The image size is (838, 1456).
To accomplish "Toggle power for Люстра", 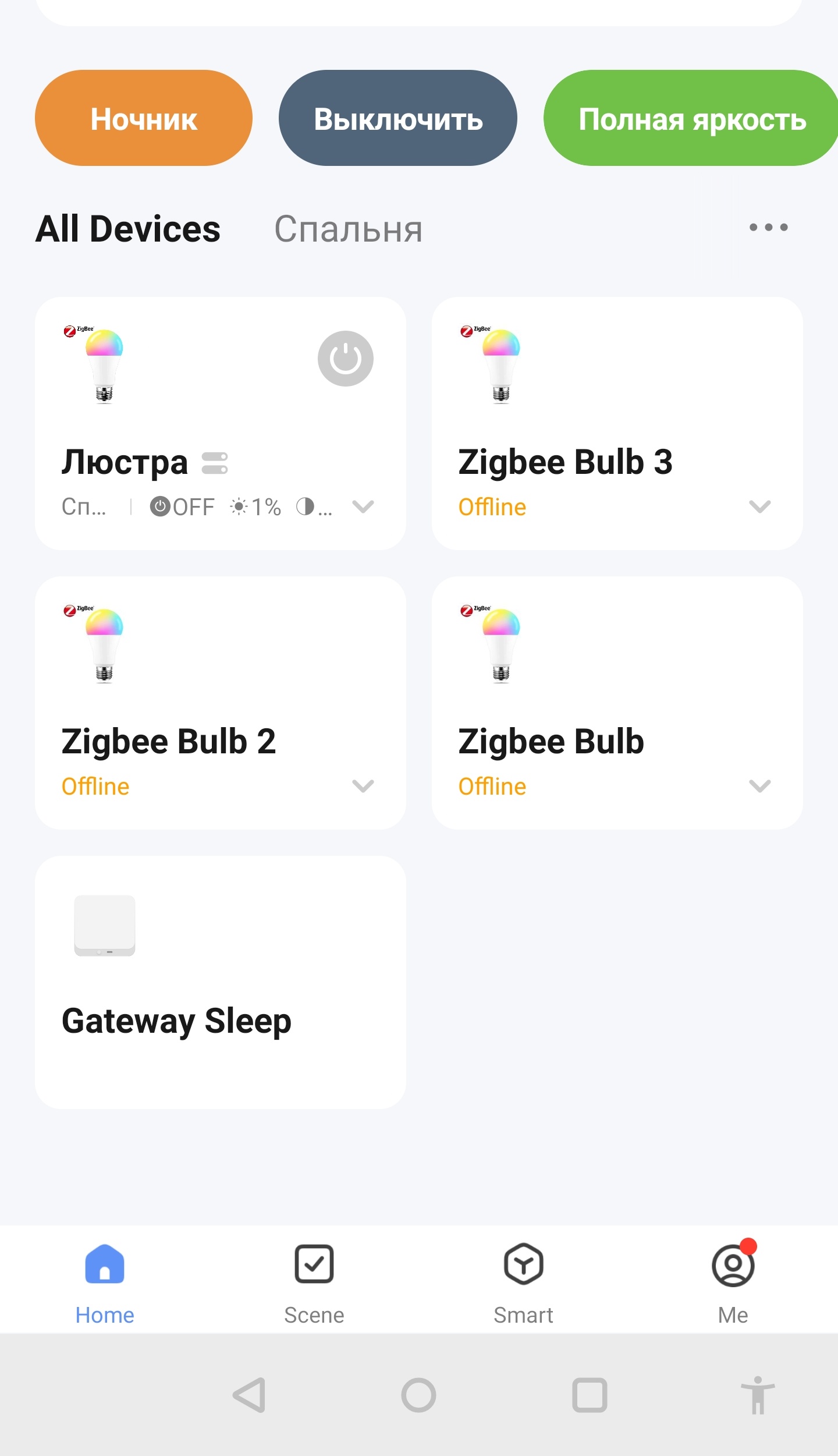I will 345,359.
